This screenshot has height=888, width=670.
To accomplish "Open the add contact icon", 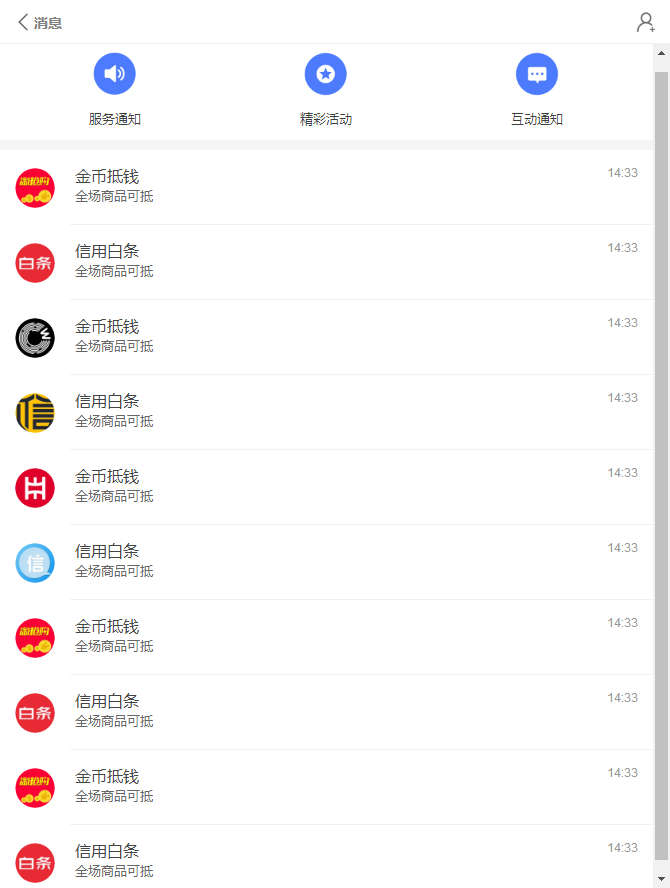I will (x=645, y=22).
